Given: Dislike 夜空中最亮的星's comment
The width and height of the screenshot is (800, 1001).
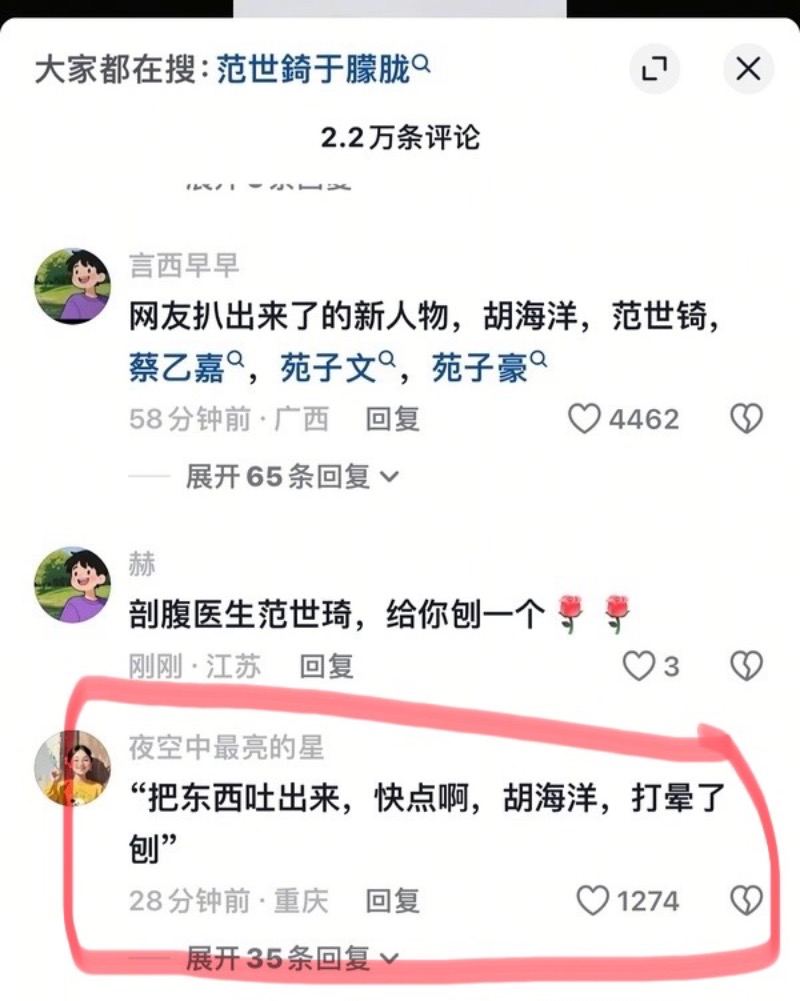Looking at the screenshot, I should [x=746, y=901].
